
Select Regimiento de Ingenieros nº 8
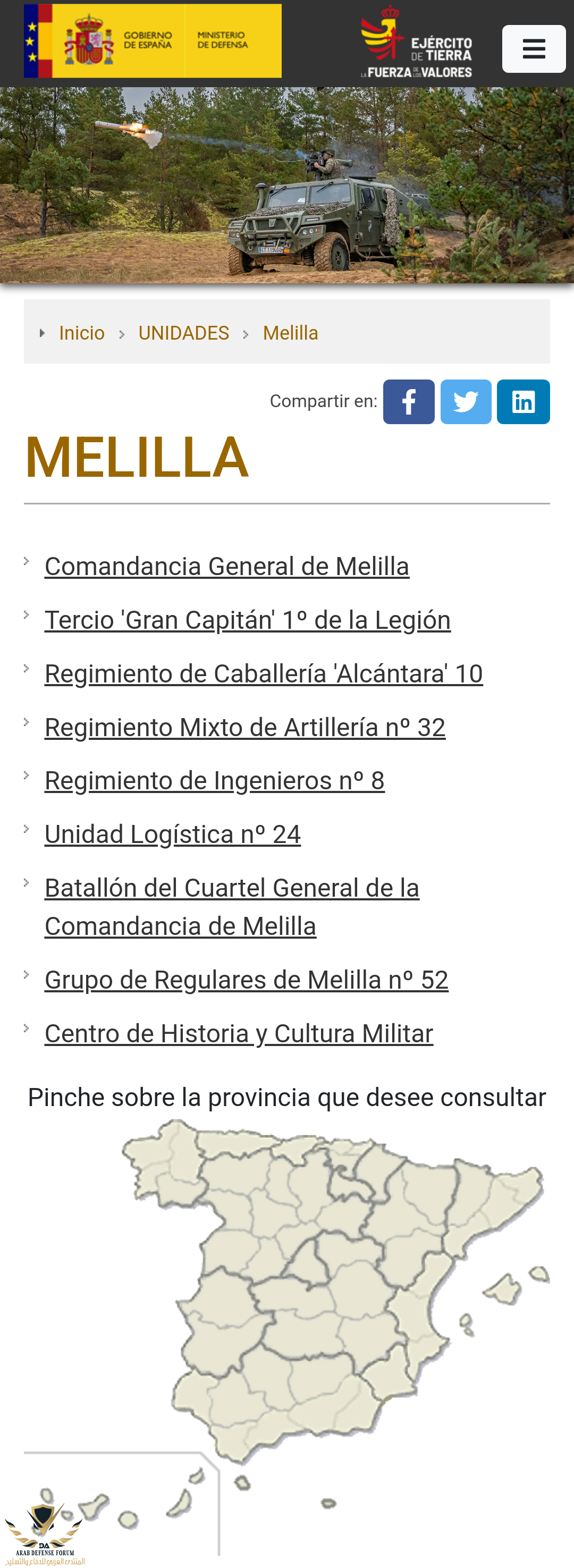(214, 780)
